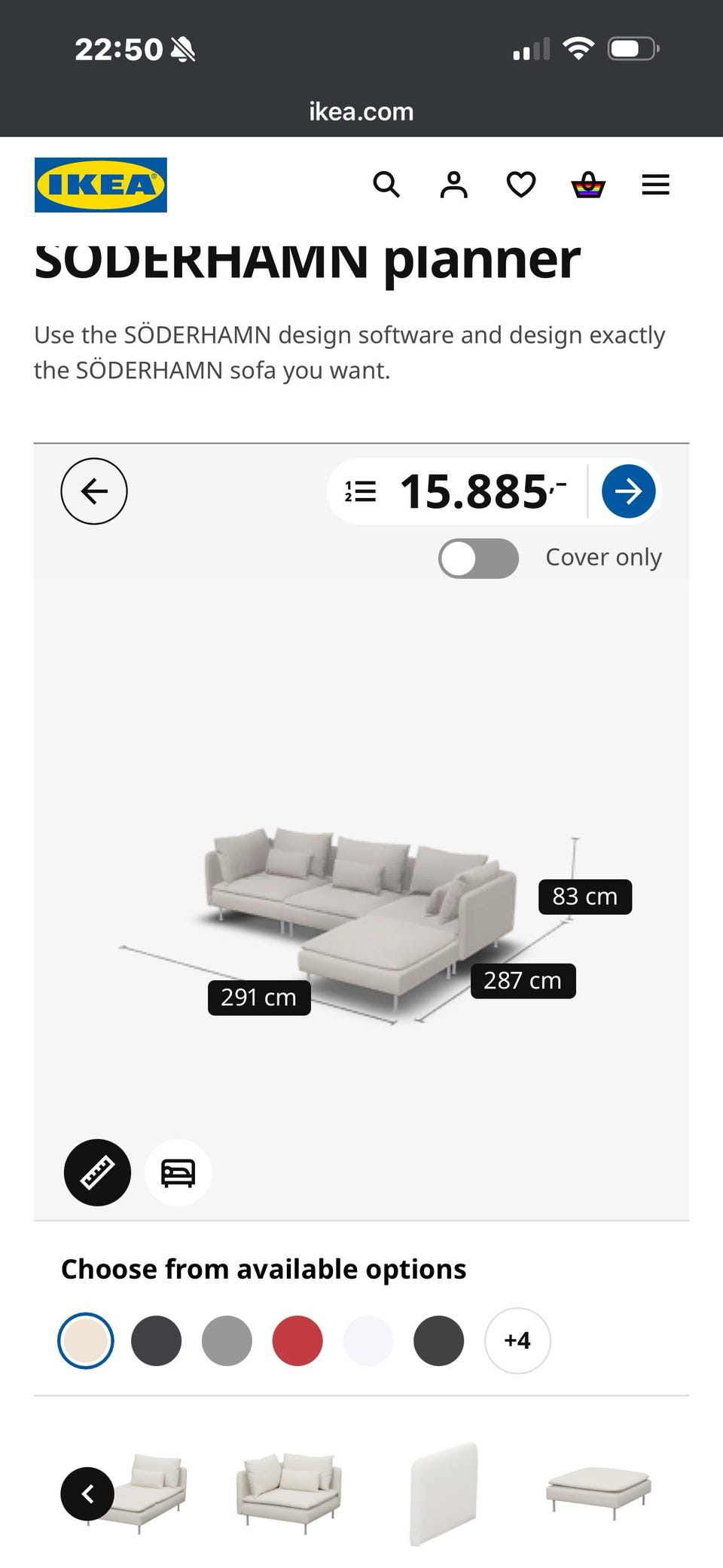The image size is (723, 1568).
Task: Show previous sofa modules with the black arrow
Action: point(87,1493)
